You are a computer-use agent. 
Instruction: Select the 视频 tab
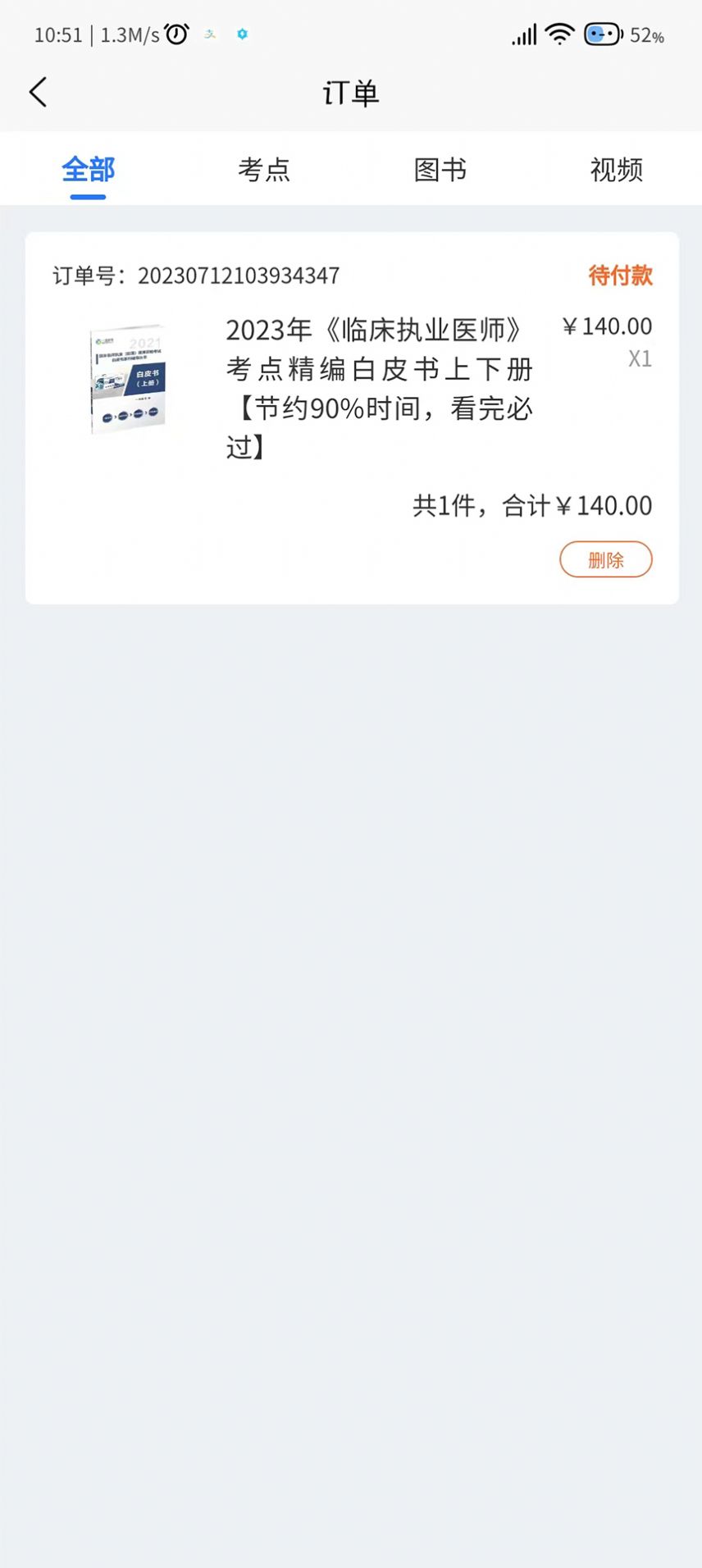coord(617,170)
